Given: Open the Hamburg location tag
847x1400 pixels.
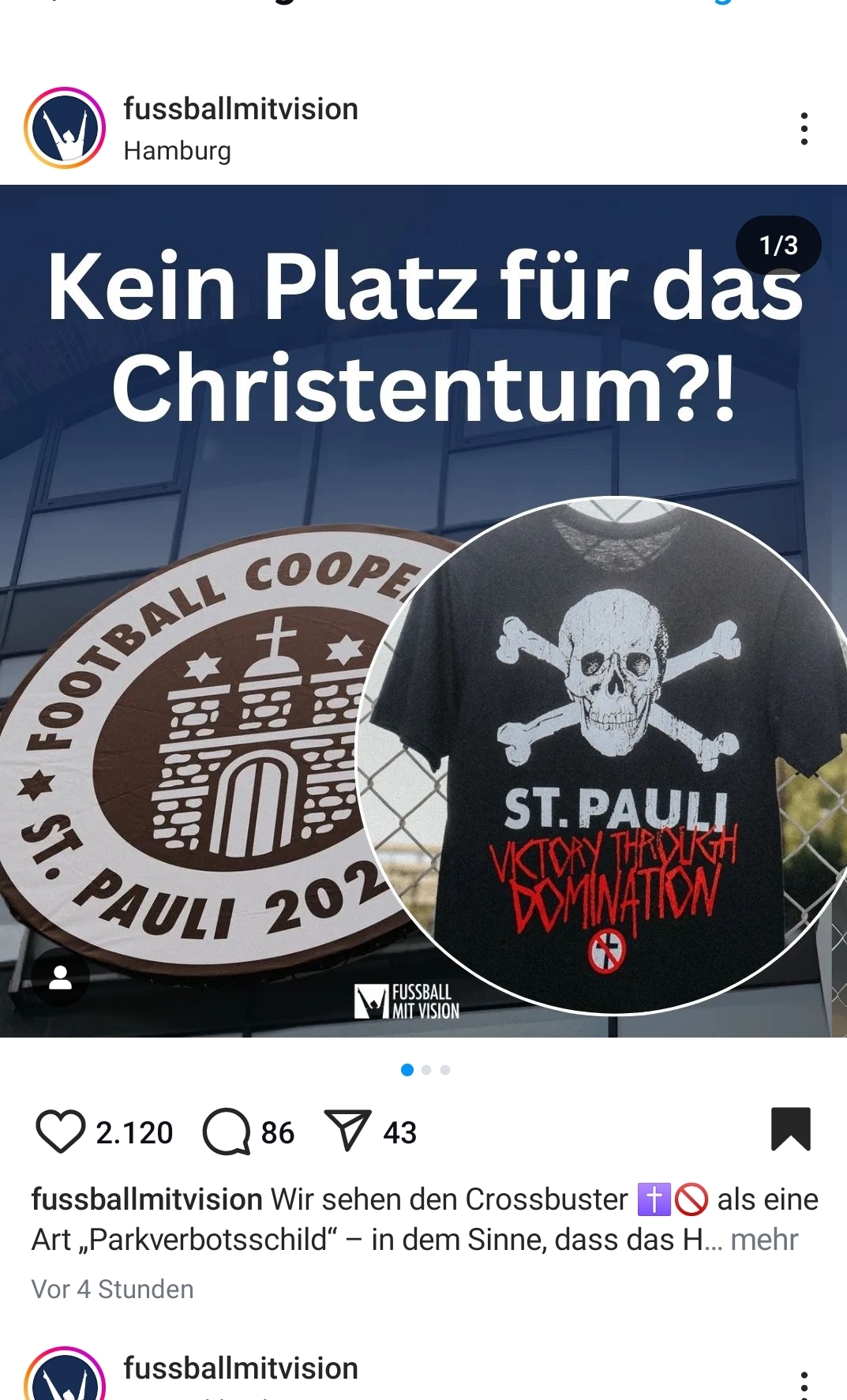Looking at the screenshot, I should [x=177, y=150].
